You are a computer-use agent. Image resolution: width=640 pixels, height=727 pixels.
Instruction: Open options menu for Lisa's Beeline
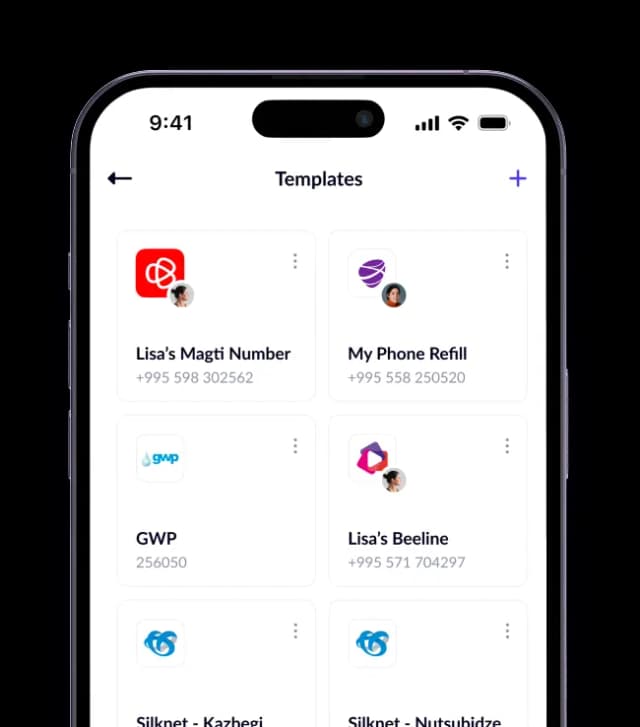click(507, 446)
